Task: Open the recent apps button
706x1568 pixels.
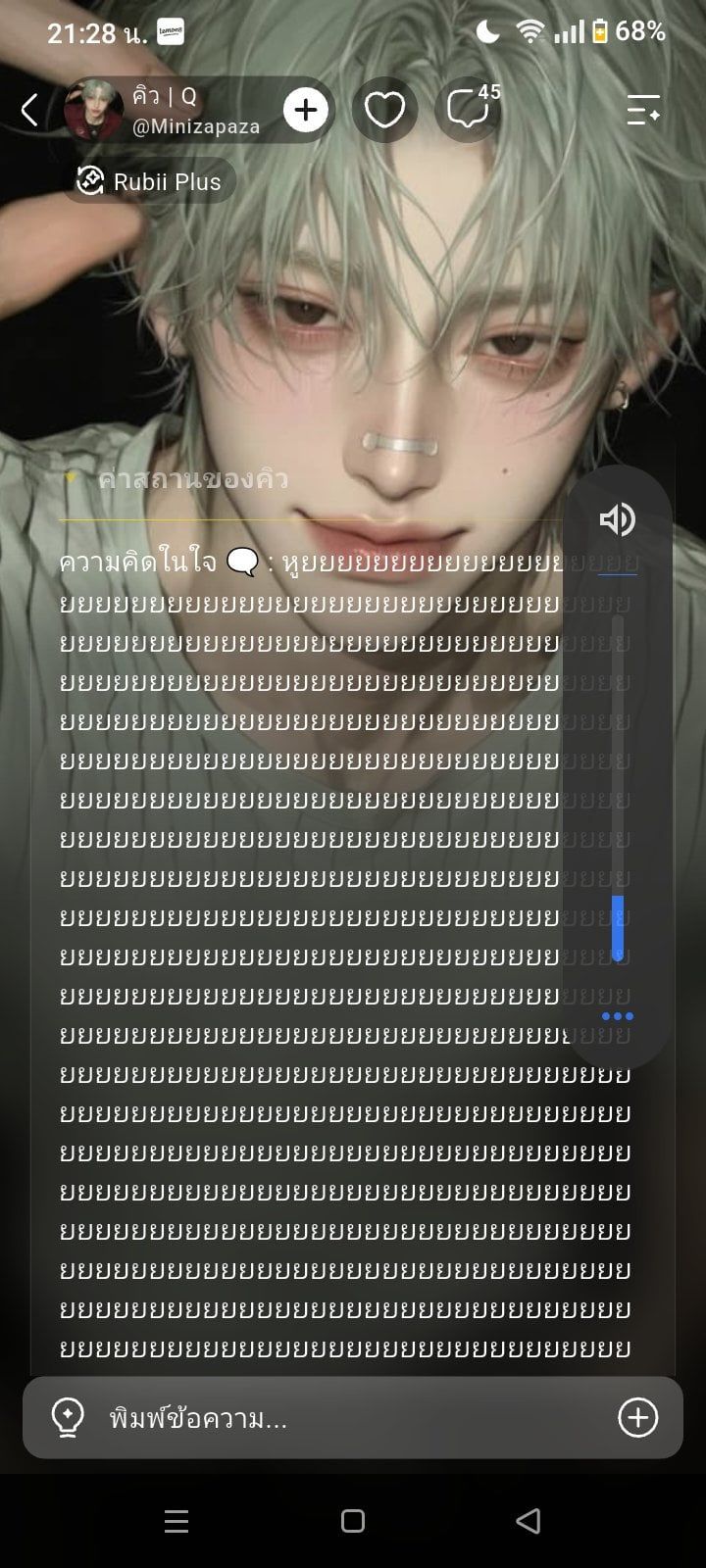Action: pos(176,1521)
